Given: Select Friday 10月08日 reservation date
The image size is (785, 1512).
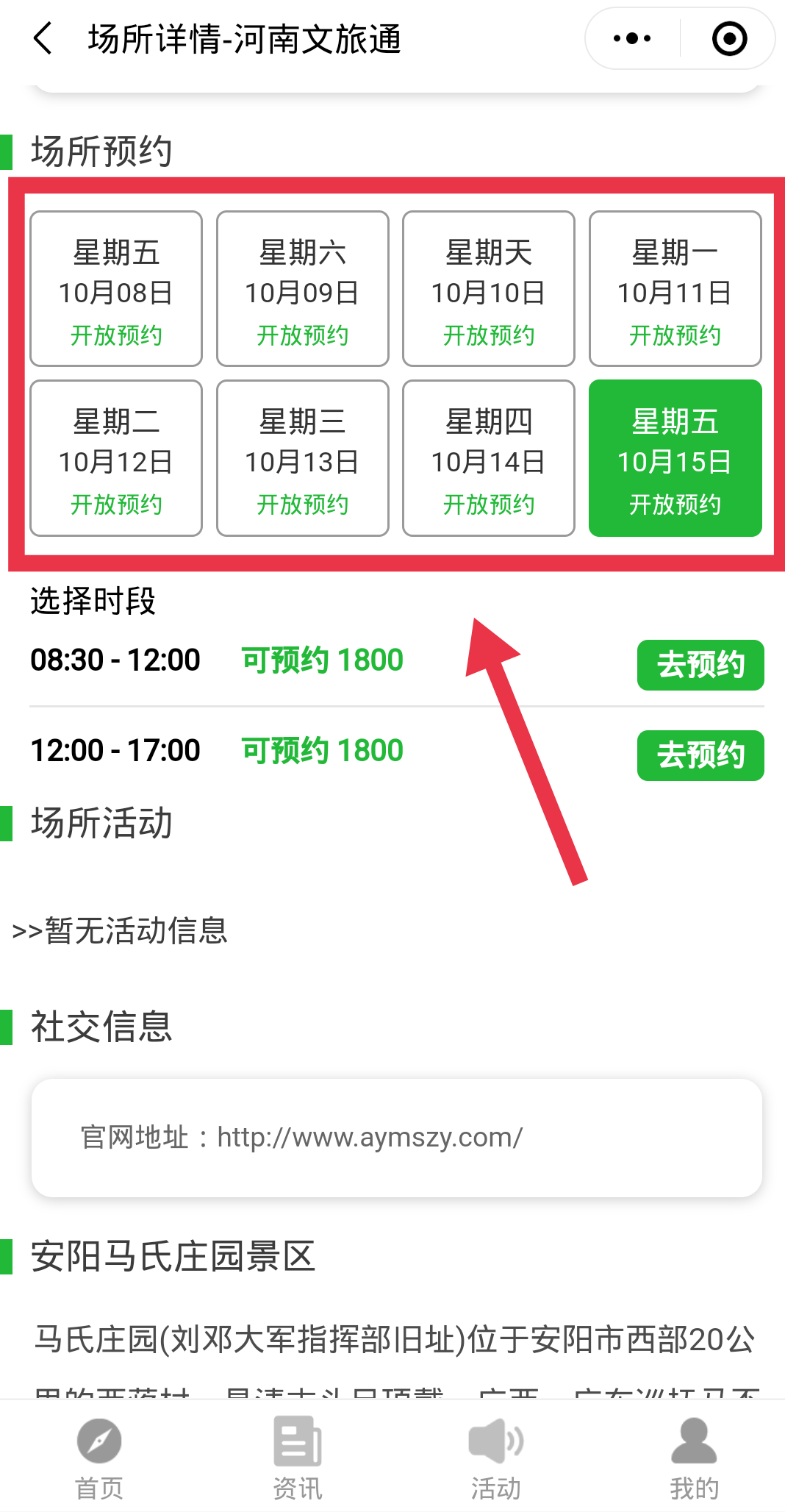Looking at the screenshot, I should point(116,289).
